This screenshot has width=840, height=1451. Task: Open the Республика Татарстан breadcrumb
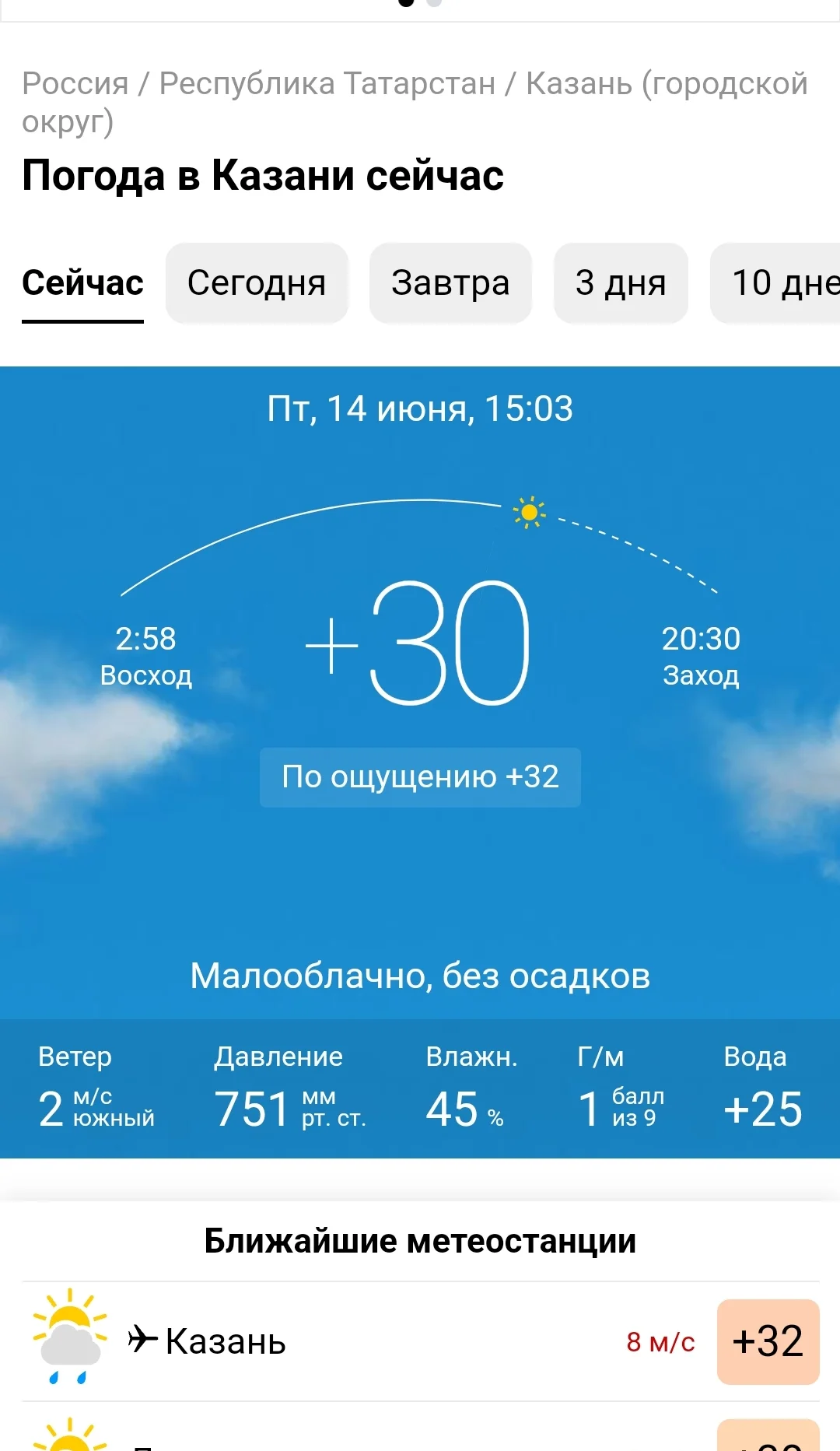[x=327, y=84]
